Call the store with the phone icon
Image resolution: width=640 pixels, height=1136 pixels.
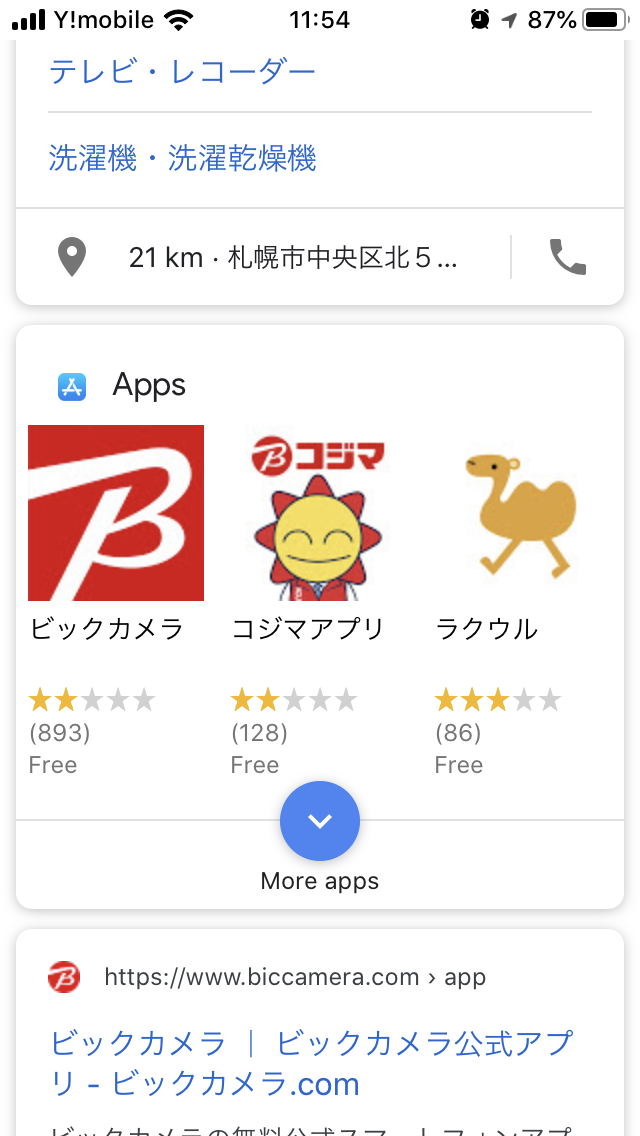(567, 257)
